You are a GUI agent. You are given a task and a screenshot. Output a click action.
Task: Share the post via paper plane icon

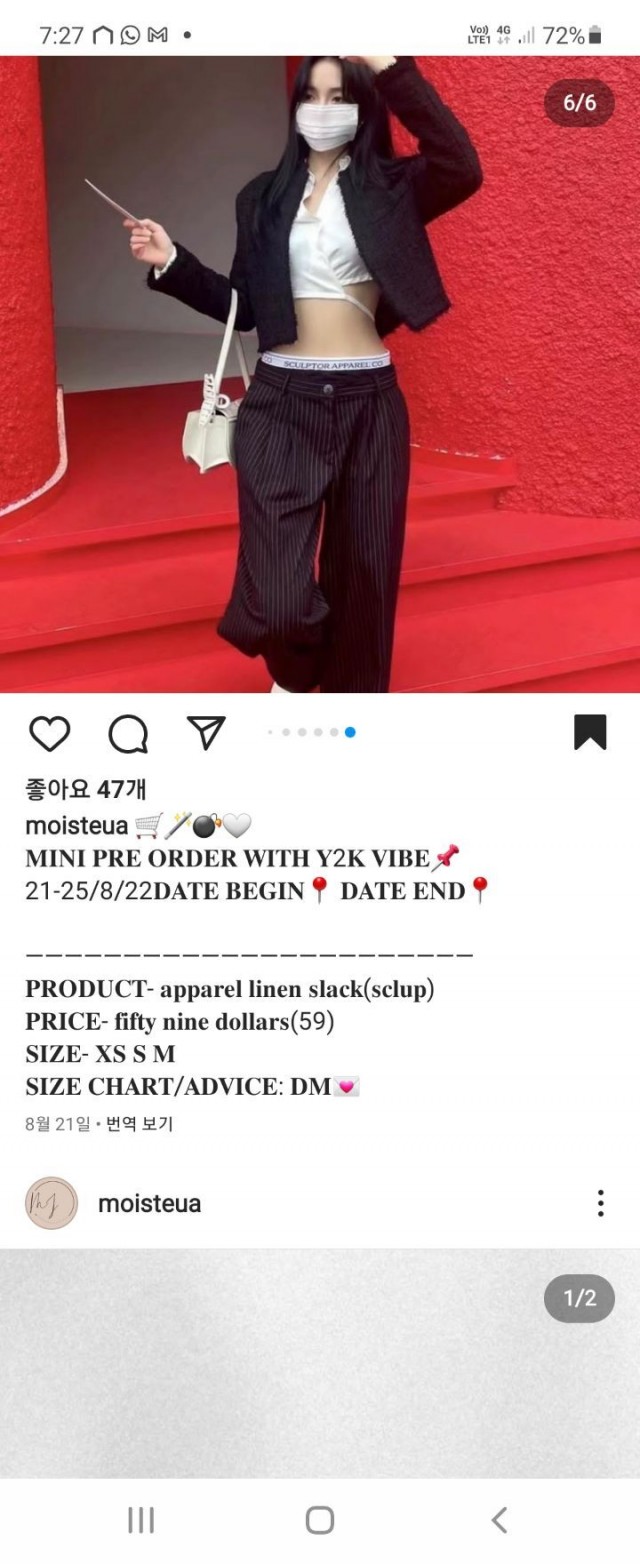(x=206, y=732)
